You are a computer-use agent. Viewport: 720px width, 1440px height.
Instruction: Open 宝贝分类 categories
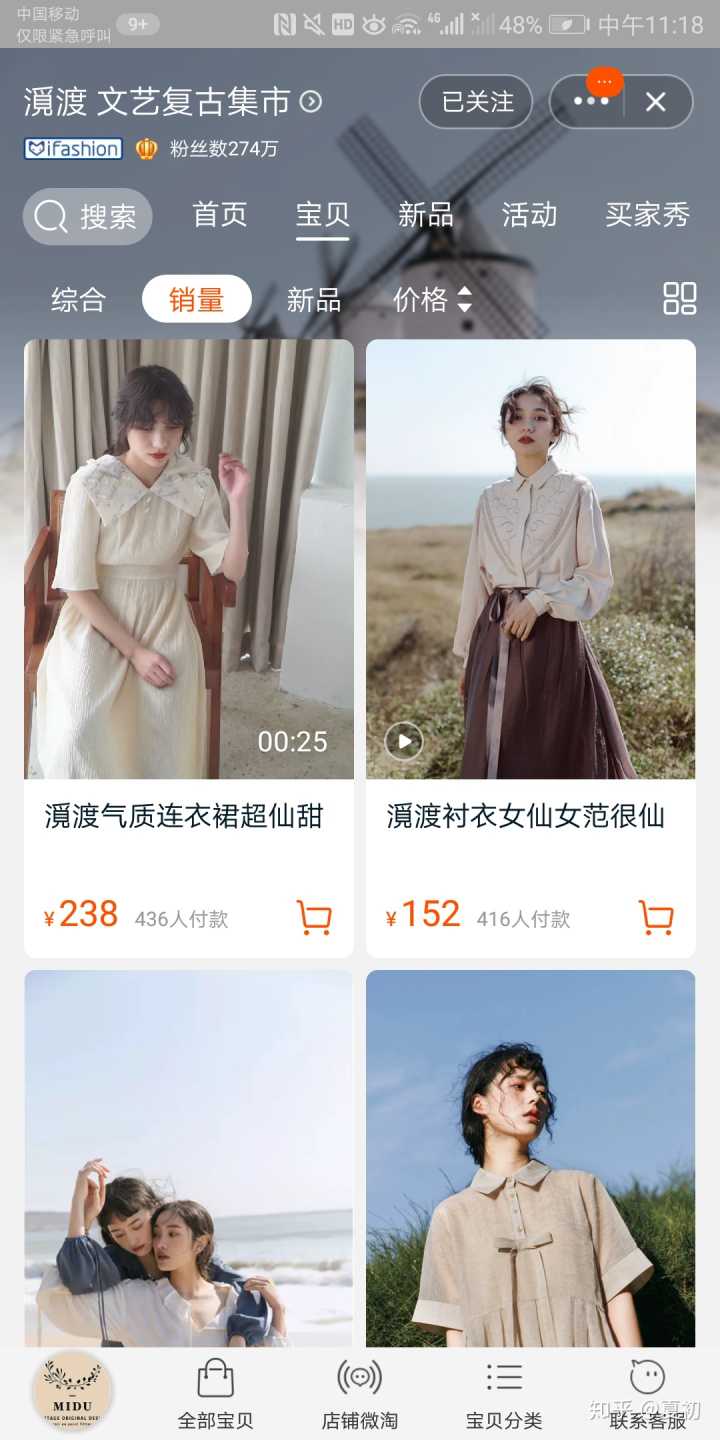504,1394
